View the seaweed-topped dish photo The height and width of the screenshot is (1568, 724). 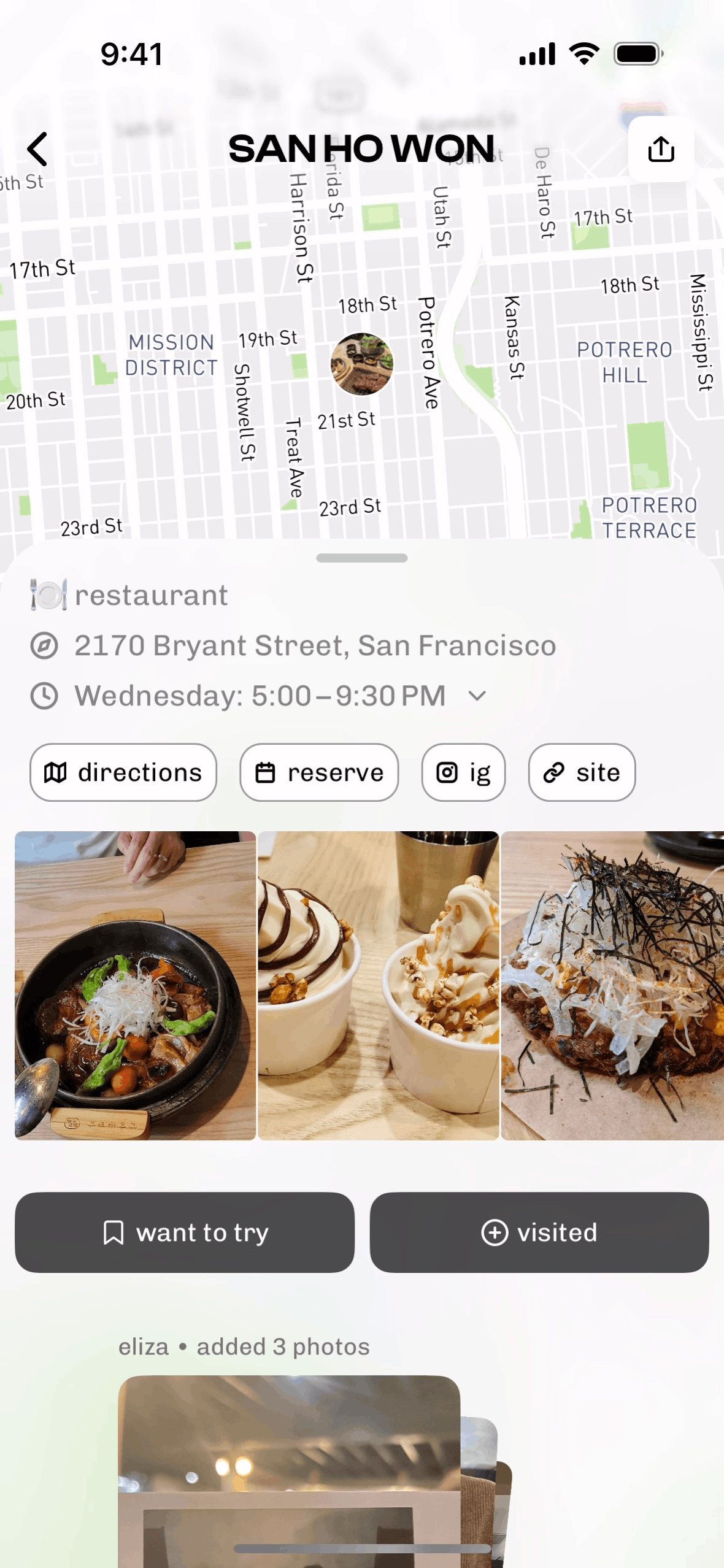612,985
